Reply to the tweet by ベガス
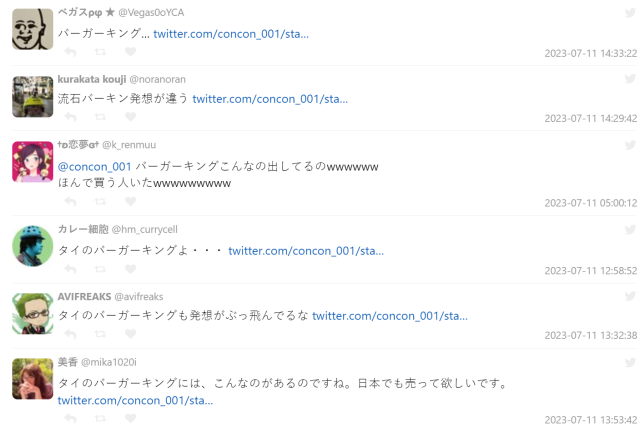The width and height of the screenshot is (640, 428). click(x=70, y=52)
